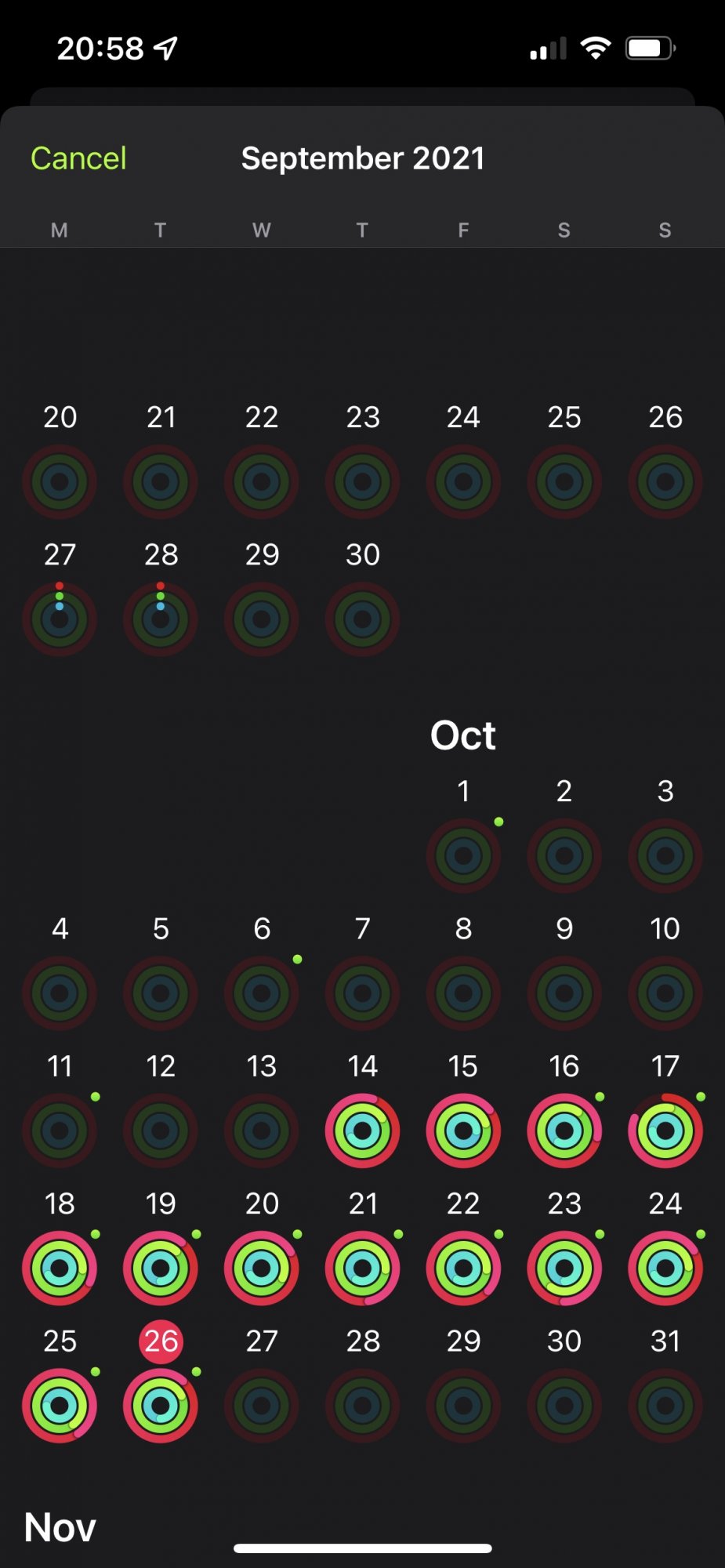Viewport: 725px width, 1568px height.
Task: Open activity for October 25
Action: pos(60,1383)
